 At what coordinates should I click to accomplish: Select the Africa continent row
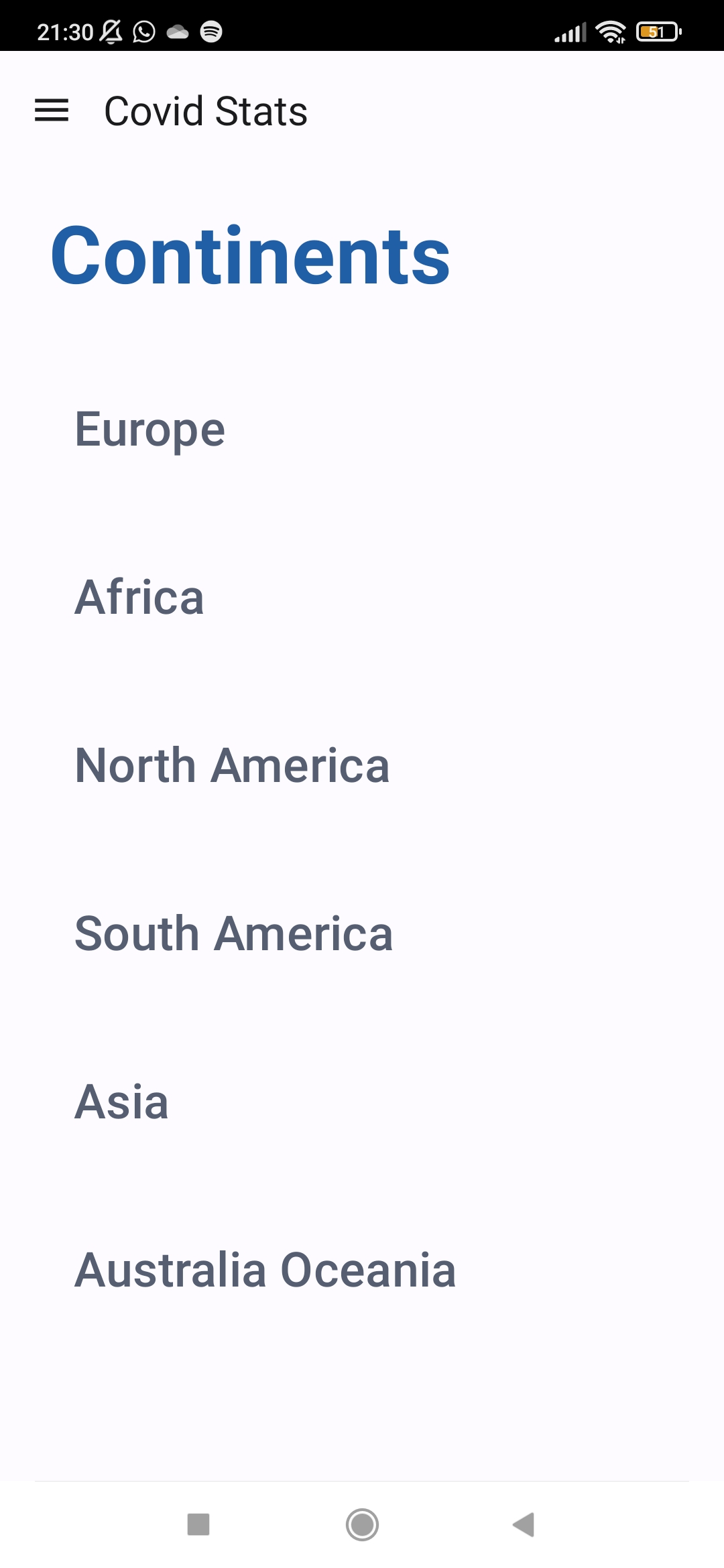[362, 598]
